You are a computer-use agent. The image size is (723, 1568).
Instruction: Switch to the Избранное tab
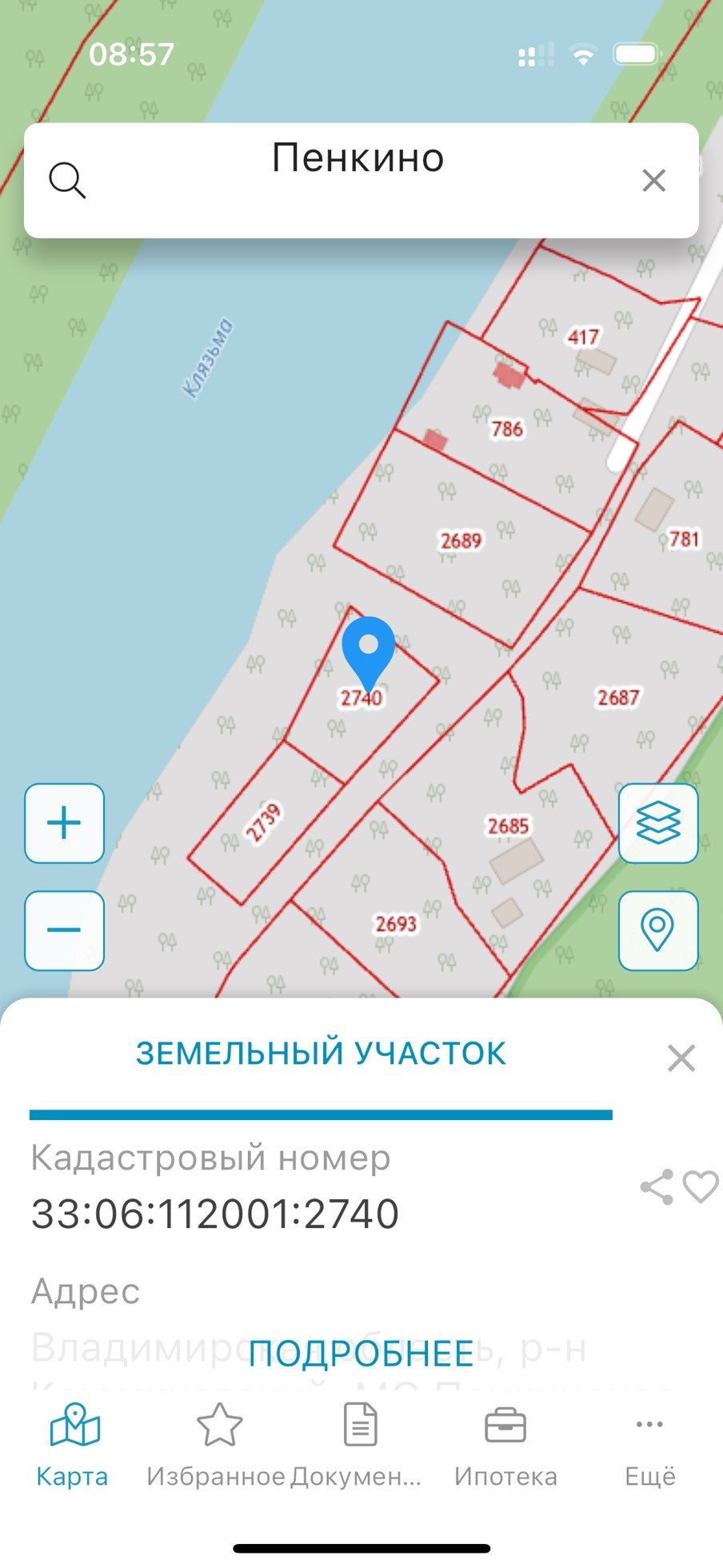point(217,1445)
